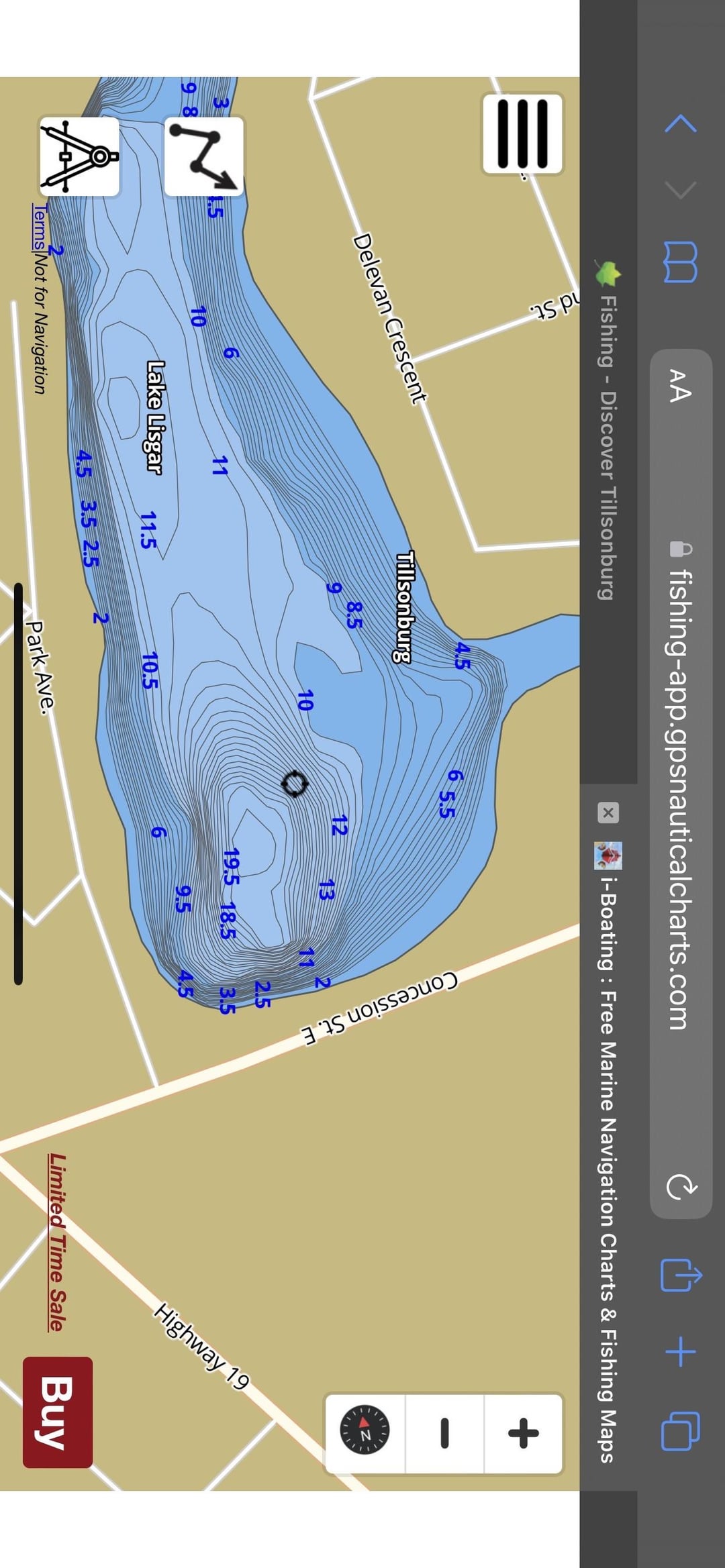Select the route planning tool

pos(204,156)
